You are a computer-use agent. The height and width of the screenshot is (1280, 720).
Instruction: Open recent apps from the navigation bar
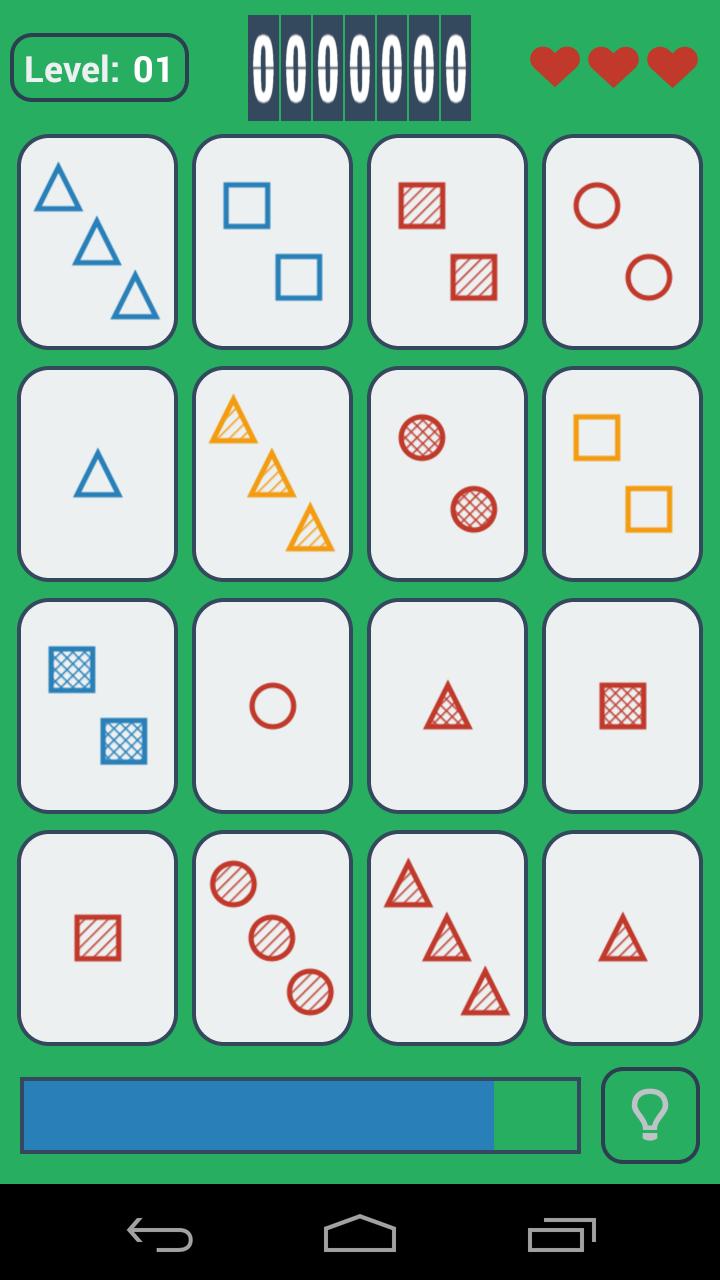coord(561,1234)
